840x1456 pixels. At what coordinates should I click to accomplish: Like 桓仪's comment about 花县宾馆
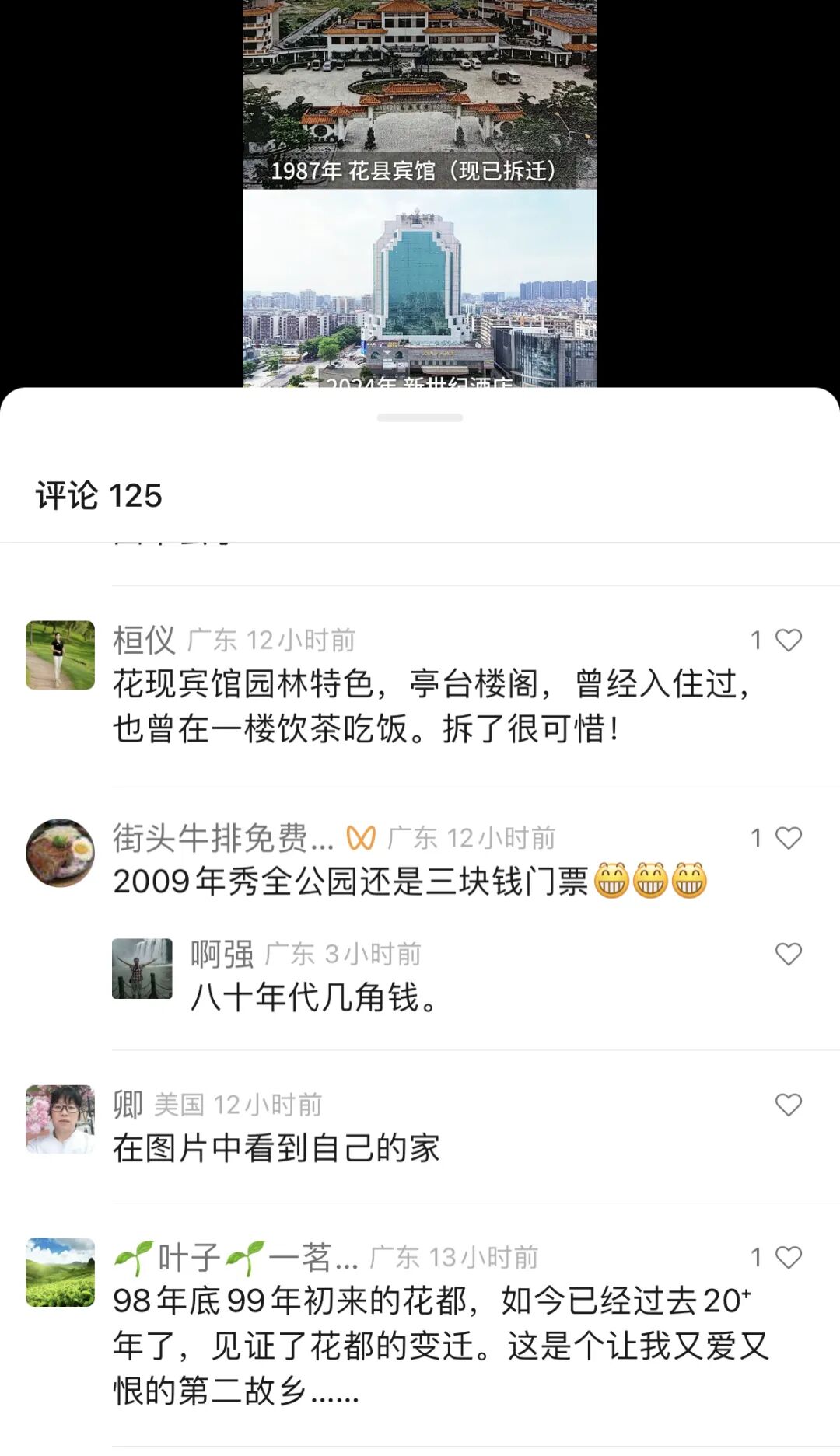pos(788,641)
